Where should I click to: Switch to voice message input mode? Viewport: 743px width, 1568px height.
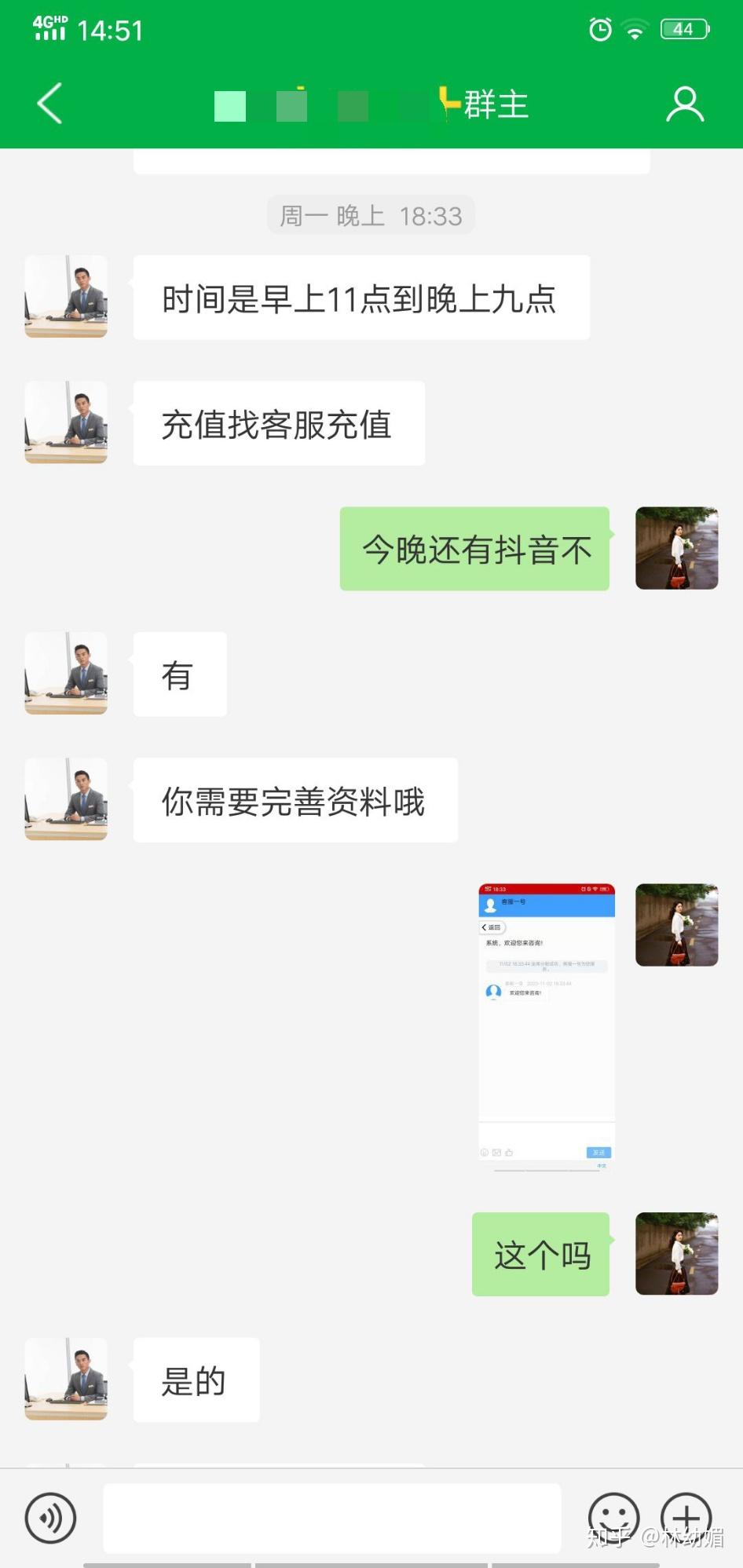point(49,1517)
